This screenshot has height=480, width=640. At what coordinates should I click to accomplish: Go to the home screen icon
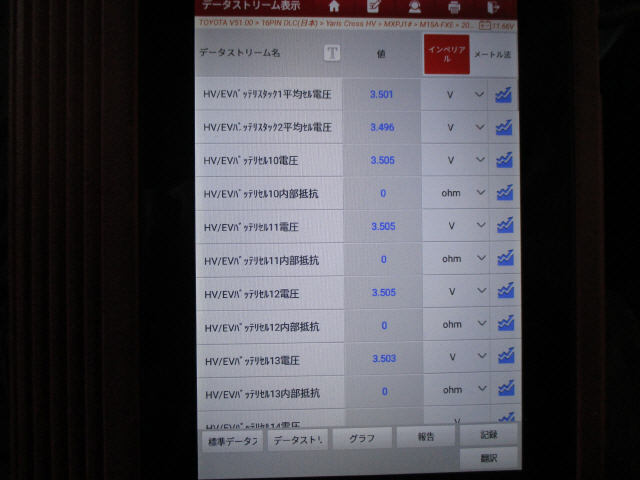point(334,7)
